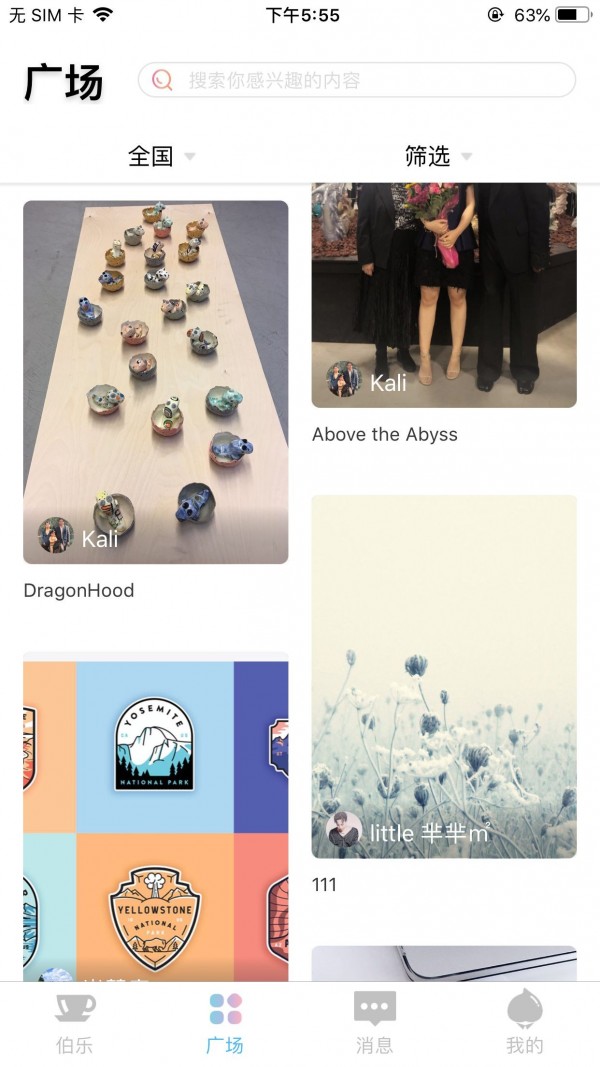Open the DragonHood post by Kali

156,382
